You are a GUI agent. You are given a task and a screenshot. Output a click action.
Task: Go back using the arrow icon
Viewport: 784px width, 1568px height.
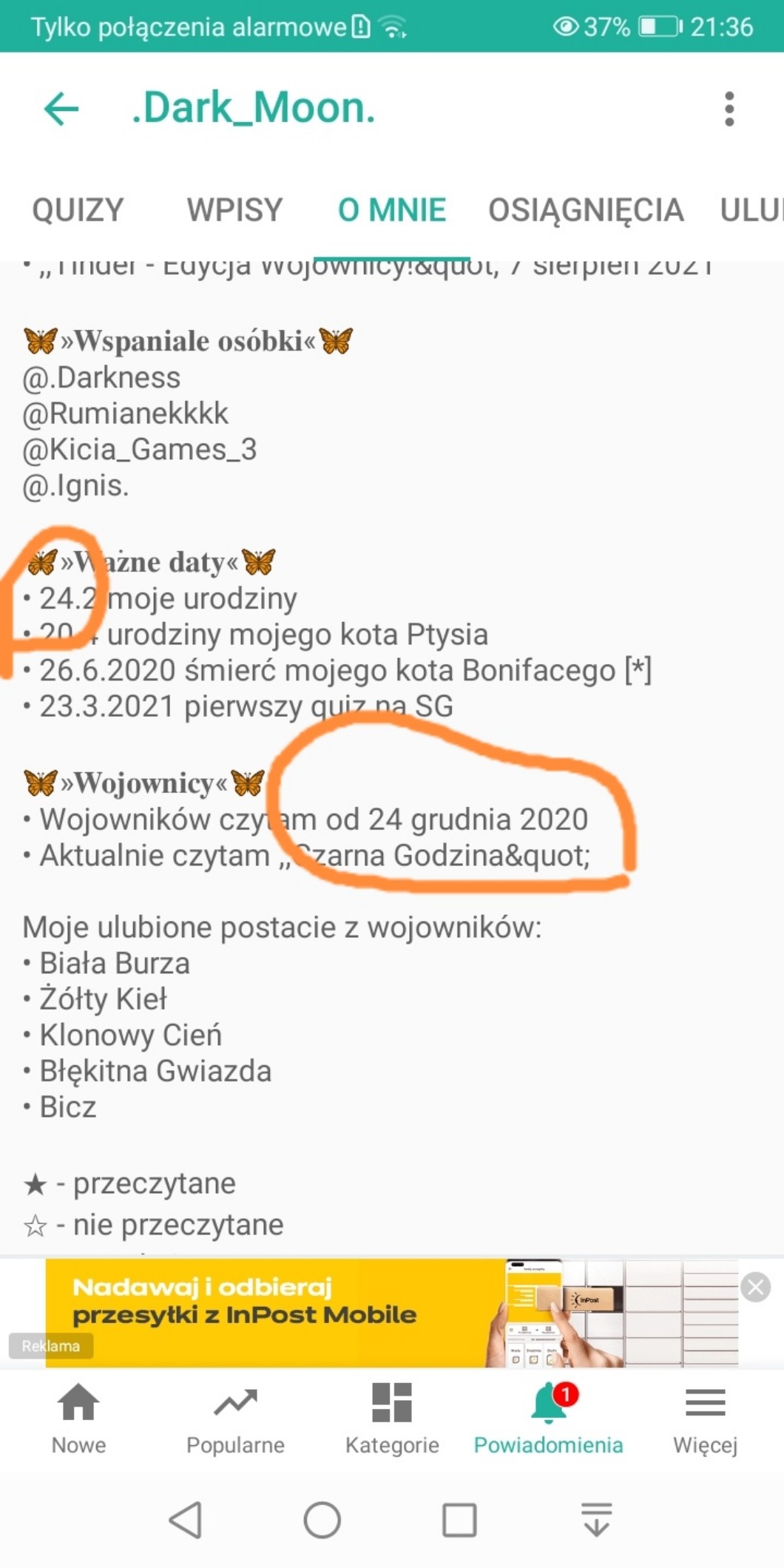pyautogui.click(x=61, y=109)
